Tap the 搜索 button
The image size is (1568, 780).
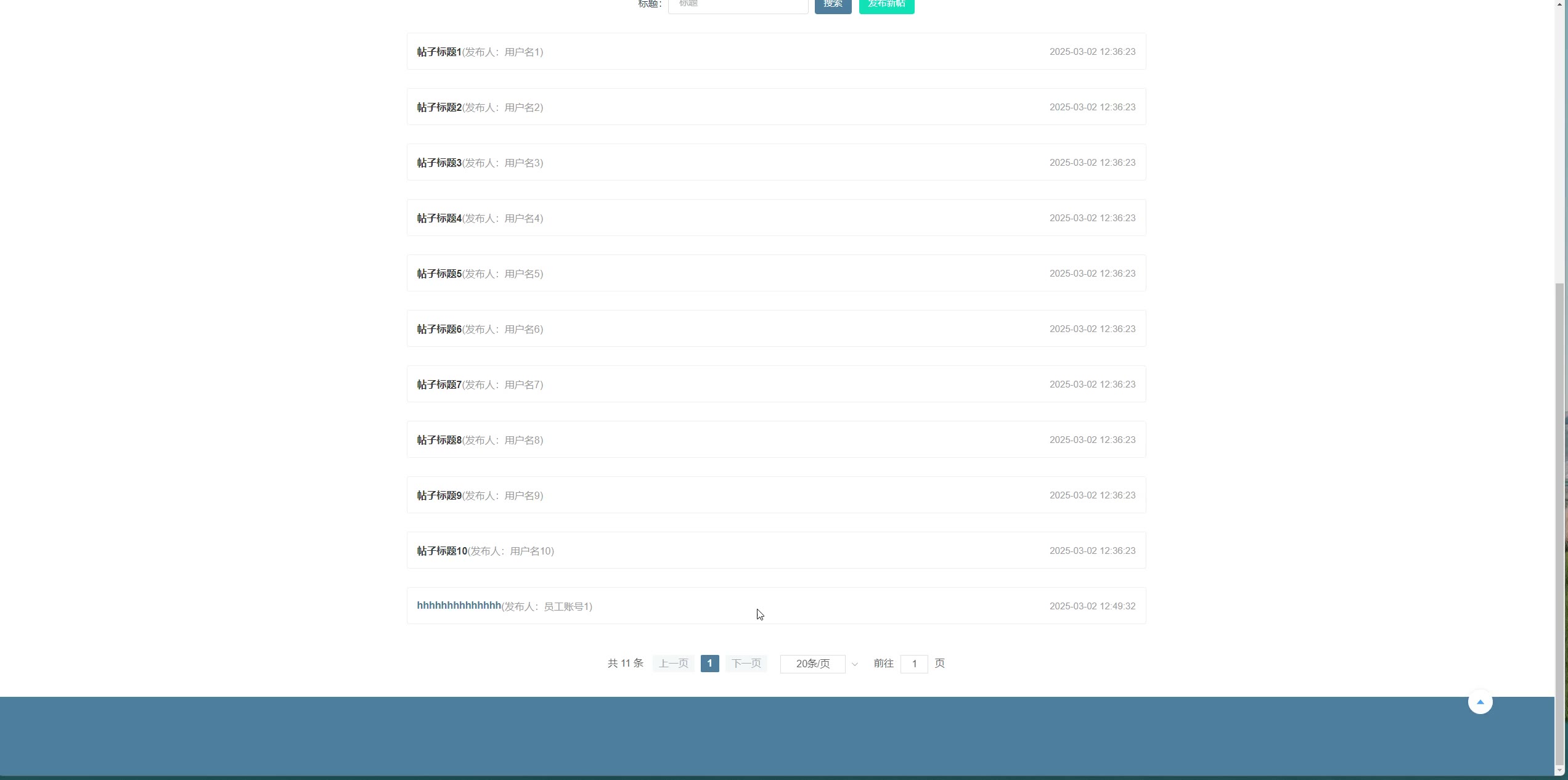833,5
